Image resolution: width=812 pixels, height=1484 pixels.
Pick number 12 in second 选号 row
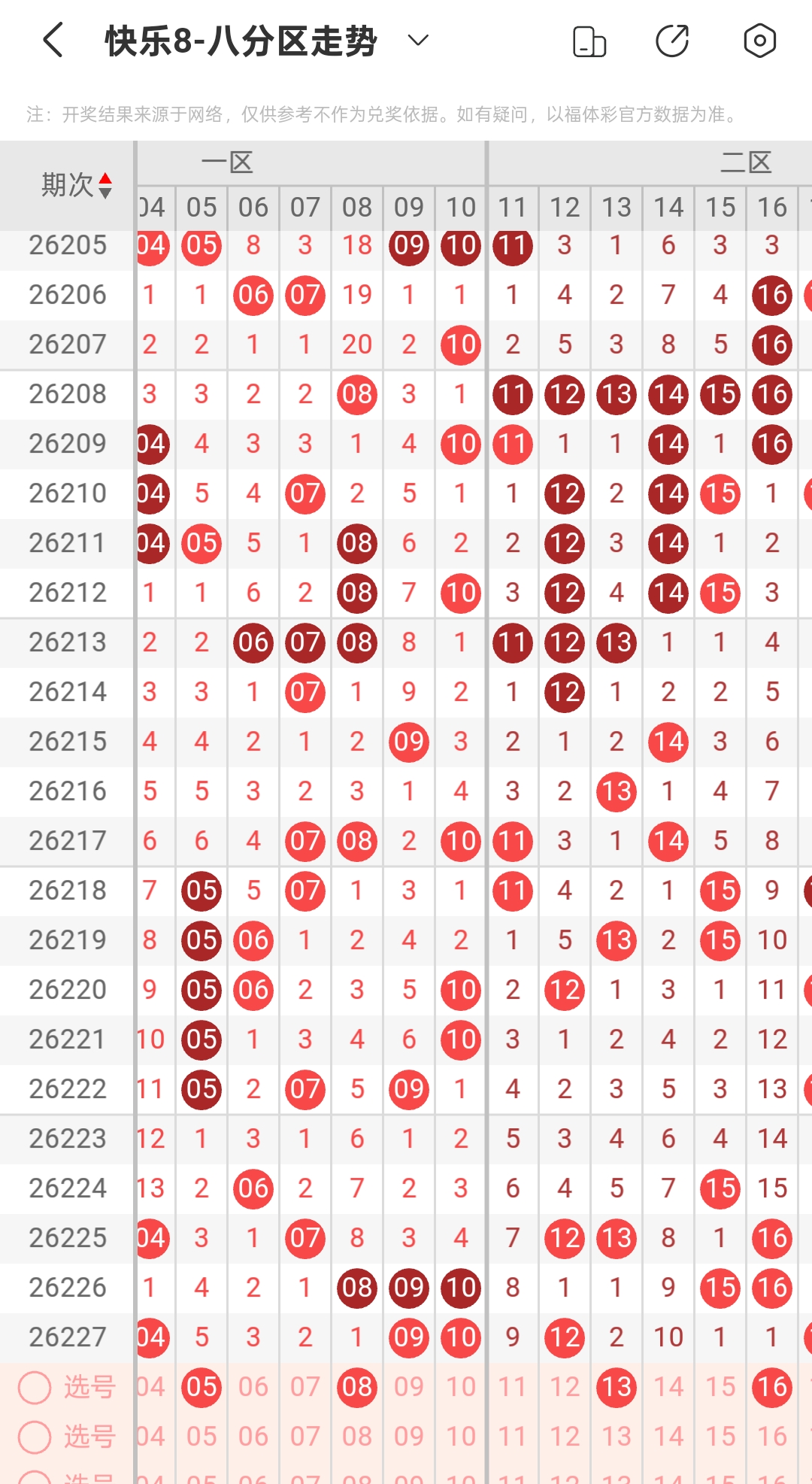pyautogui.click(x=565, y=1437)
